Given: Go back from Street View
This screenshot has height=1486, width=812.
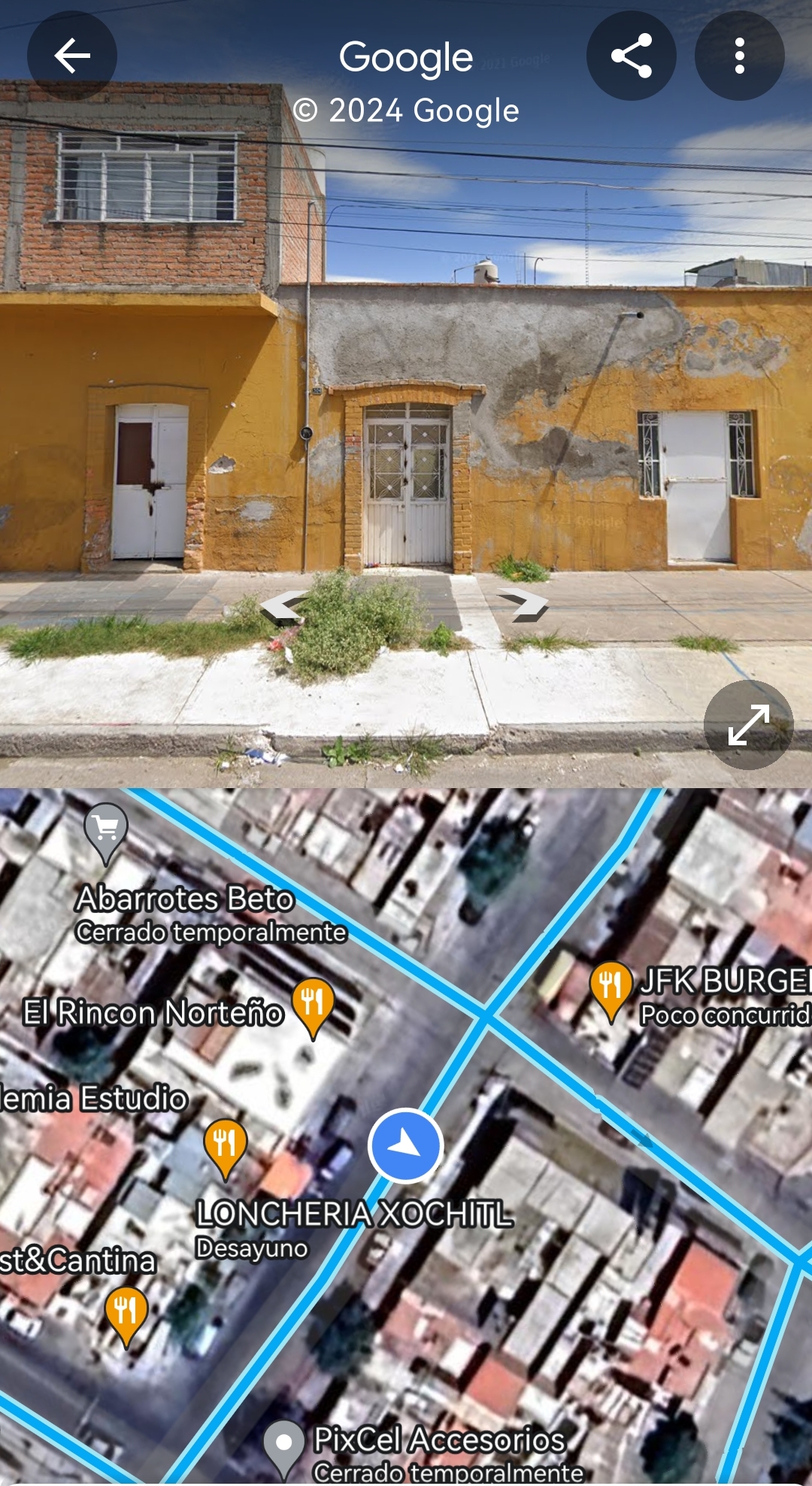Looking at the screenshot, I should click(72, 56).
